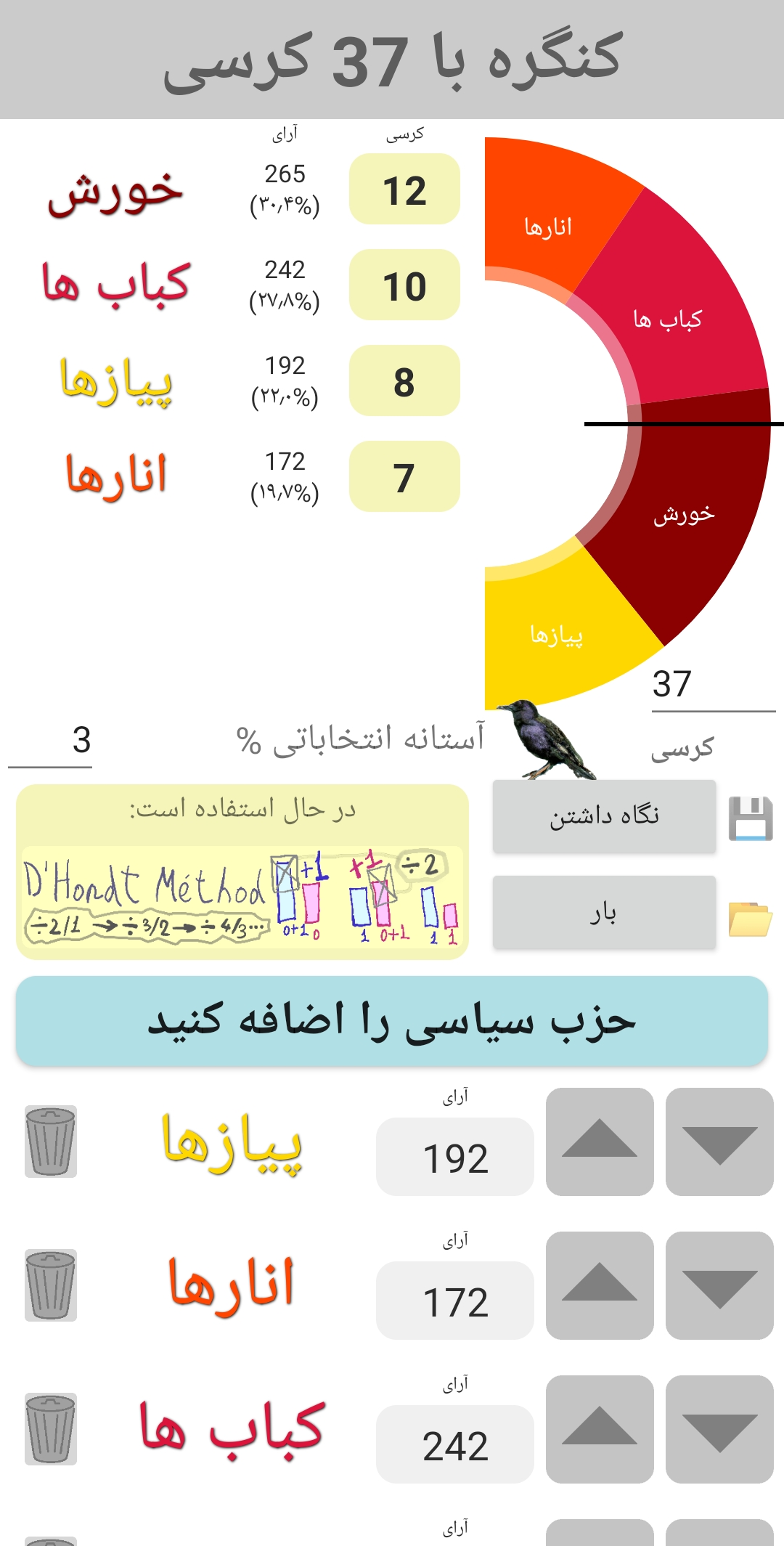Decrease votes for کباب ها with down arrow

pos(719,1429)
